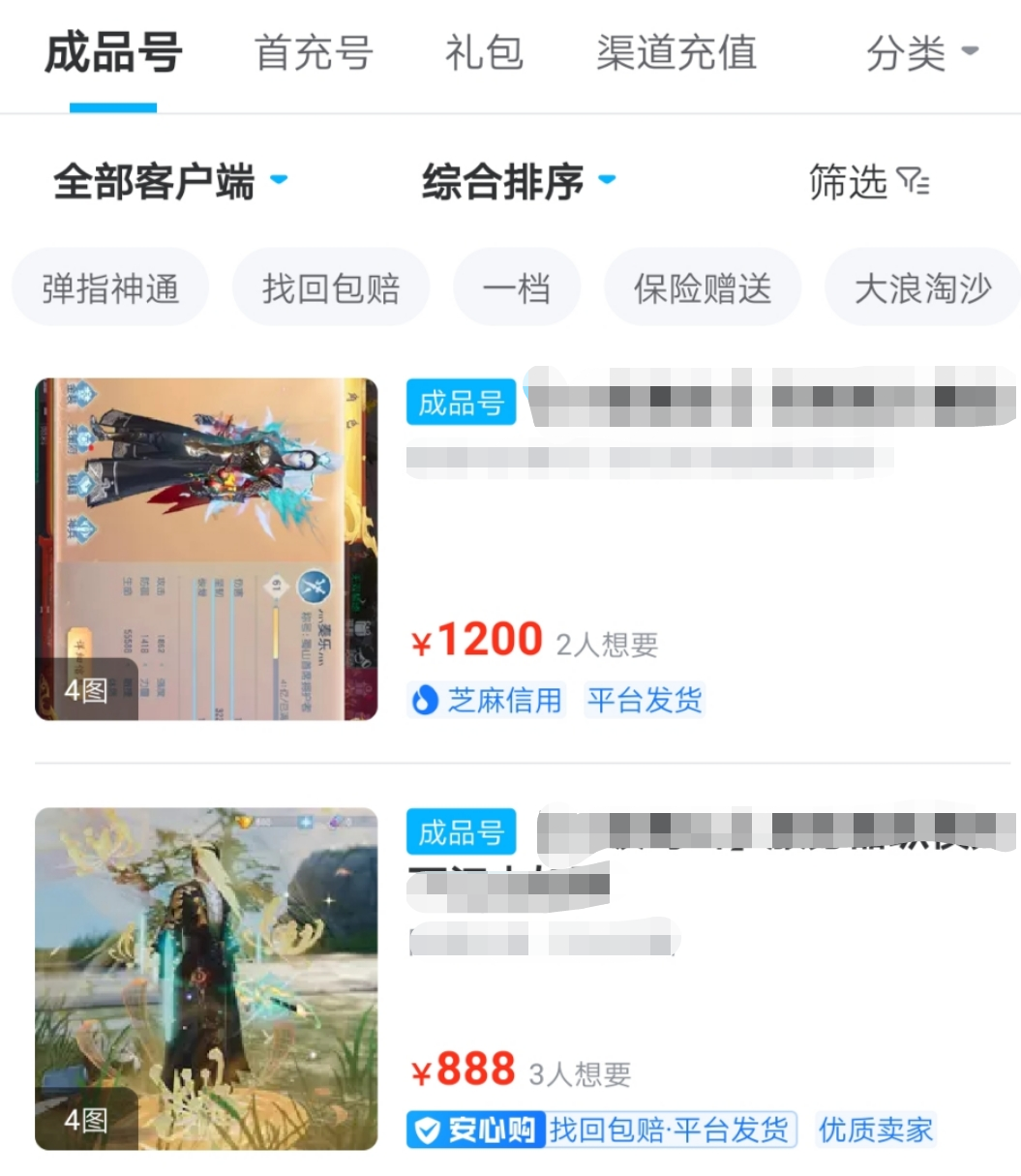1021x1176 pixels.
Task: Switch to the 礼包 tab
Action: 484,53
